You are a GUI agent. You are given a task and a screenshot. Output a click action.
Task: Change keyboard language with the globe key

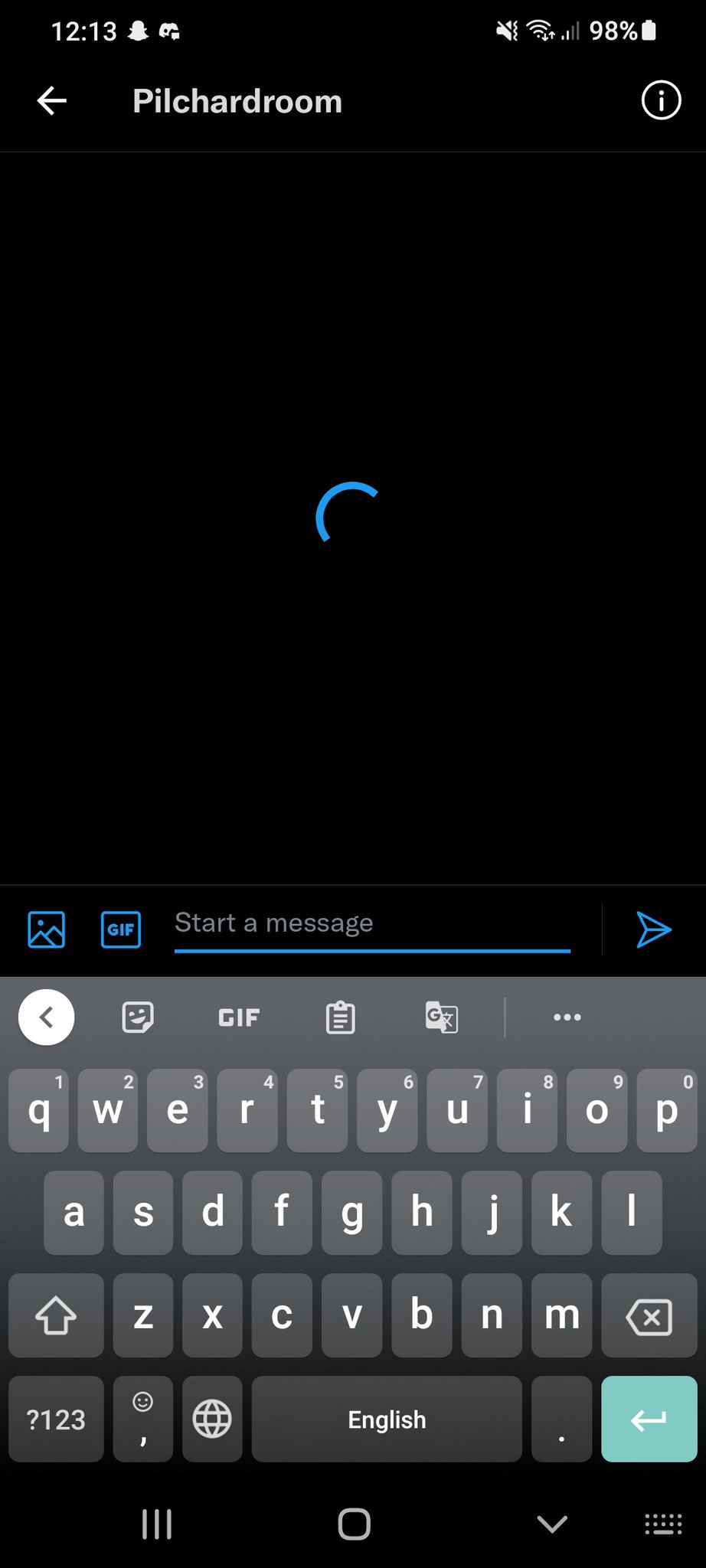coord(212,1419)
